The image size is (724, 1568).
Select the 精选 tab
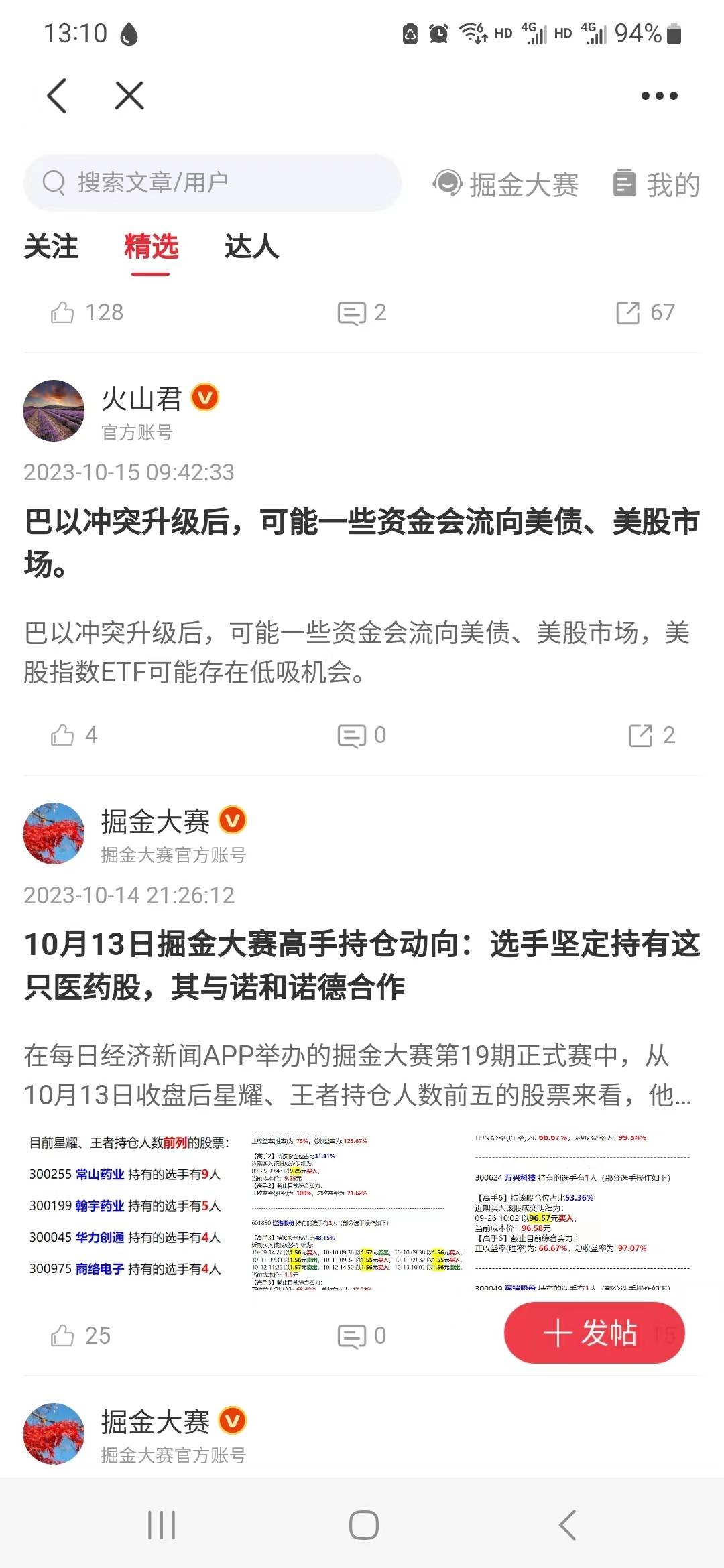pyautogui.click(x=151, y=247)
